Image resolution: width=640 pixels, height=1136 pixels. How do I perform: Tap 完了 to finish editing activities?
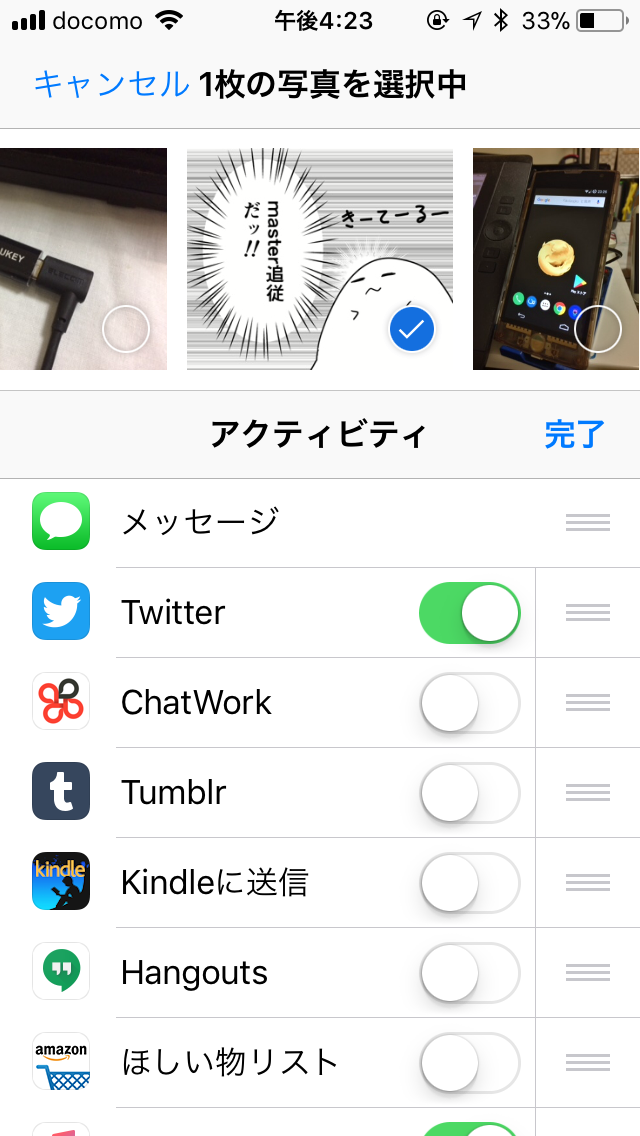575,434
